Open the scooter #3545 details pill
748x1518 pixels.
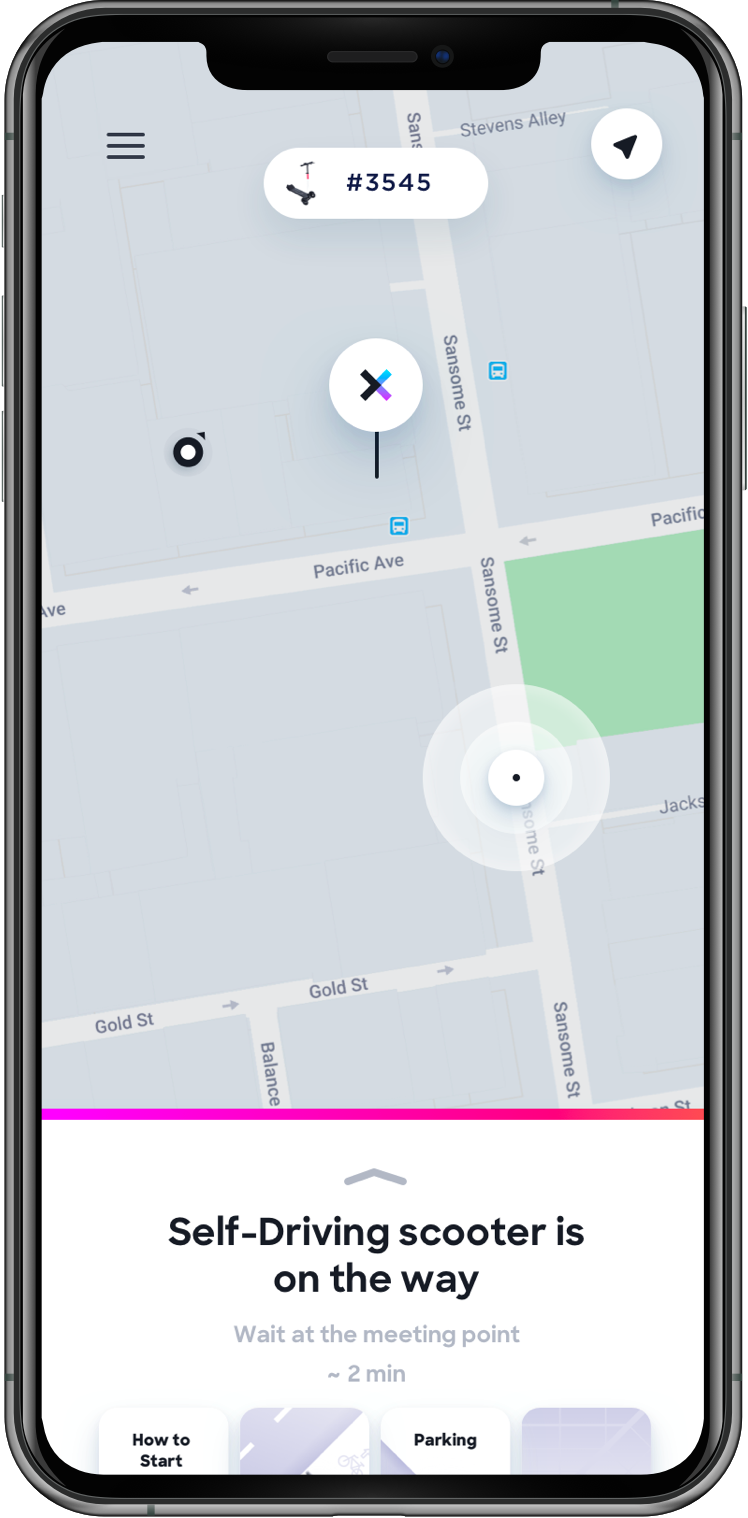click(375, 183)
